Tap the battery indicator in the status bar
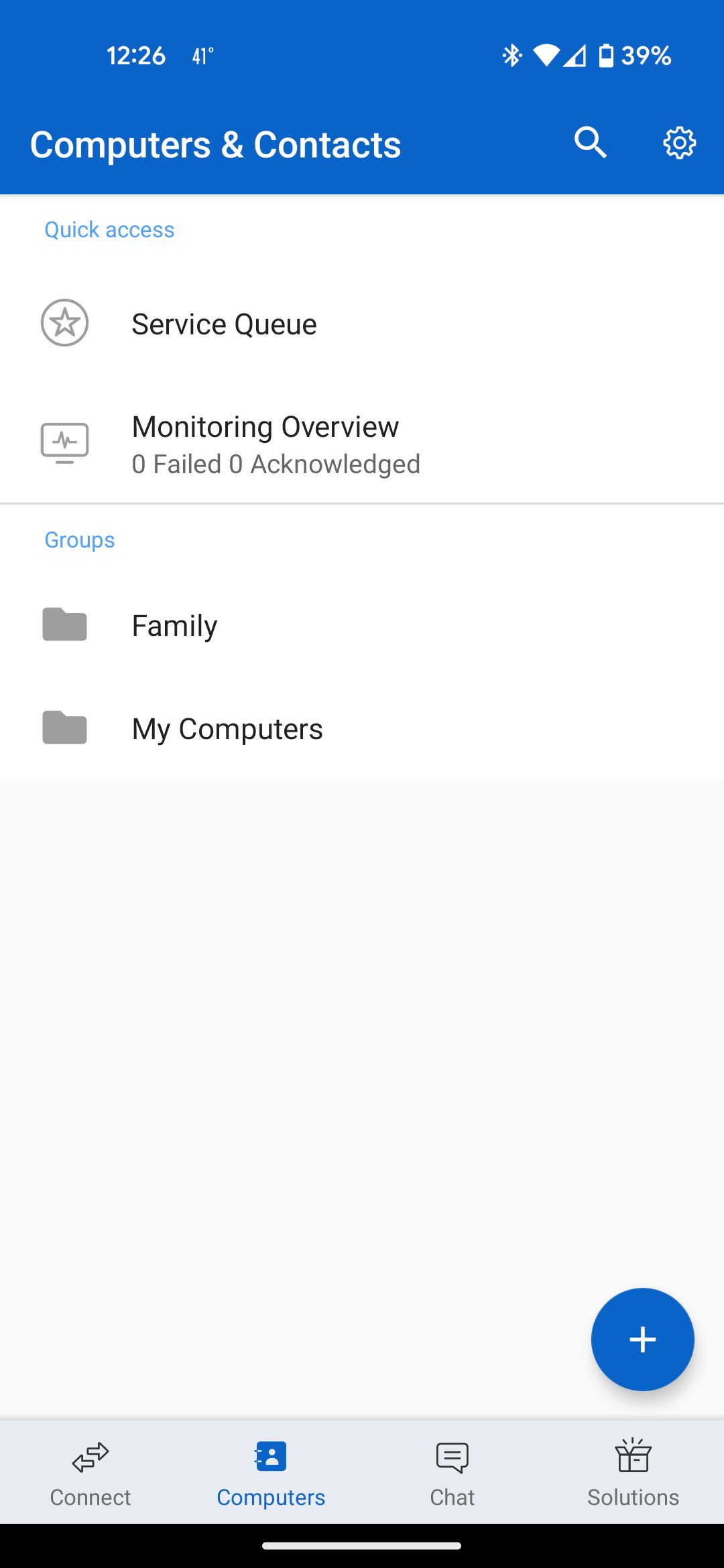 click(x=605, y=56)
